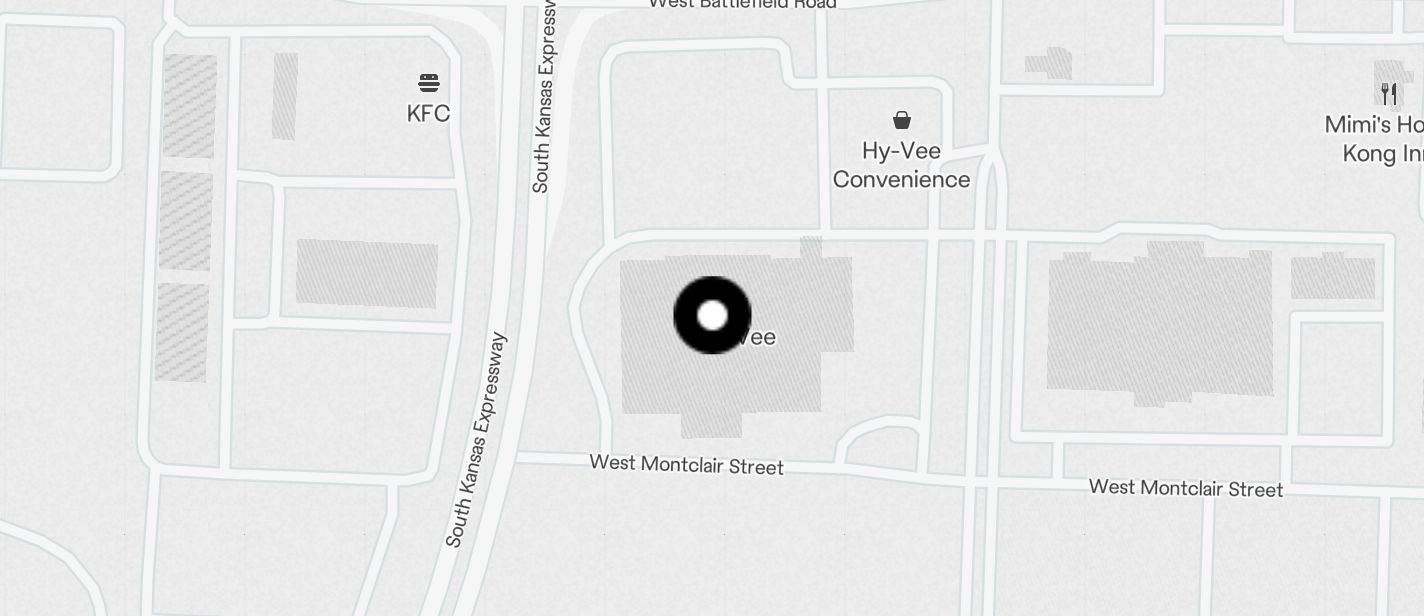Open Mimi's Hong Kong Inn restaurant marker
The width and height of the screenshot is (1424, 616).
click(x=1388, y=94)
